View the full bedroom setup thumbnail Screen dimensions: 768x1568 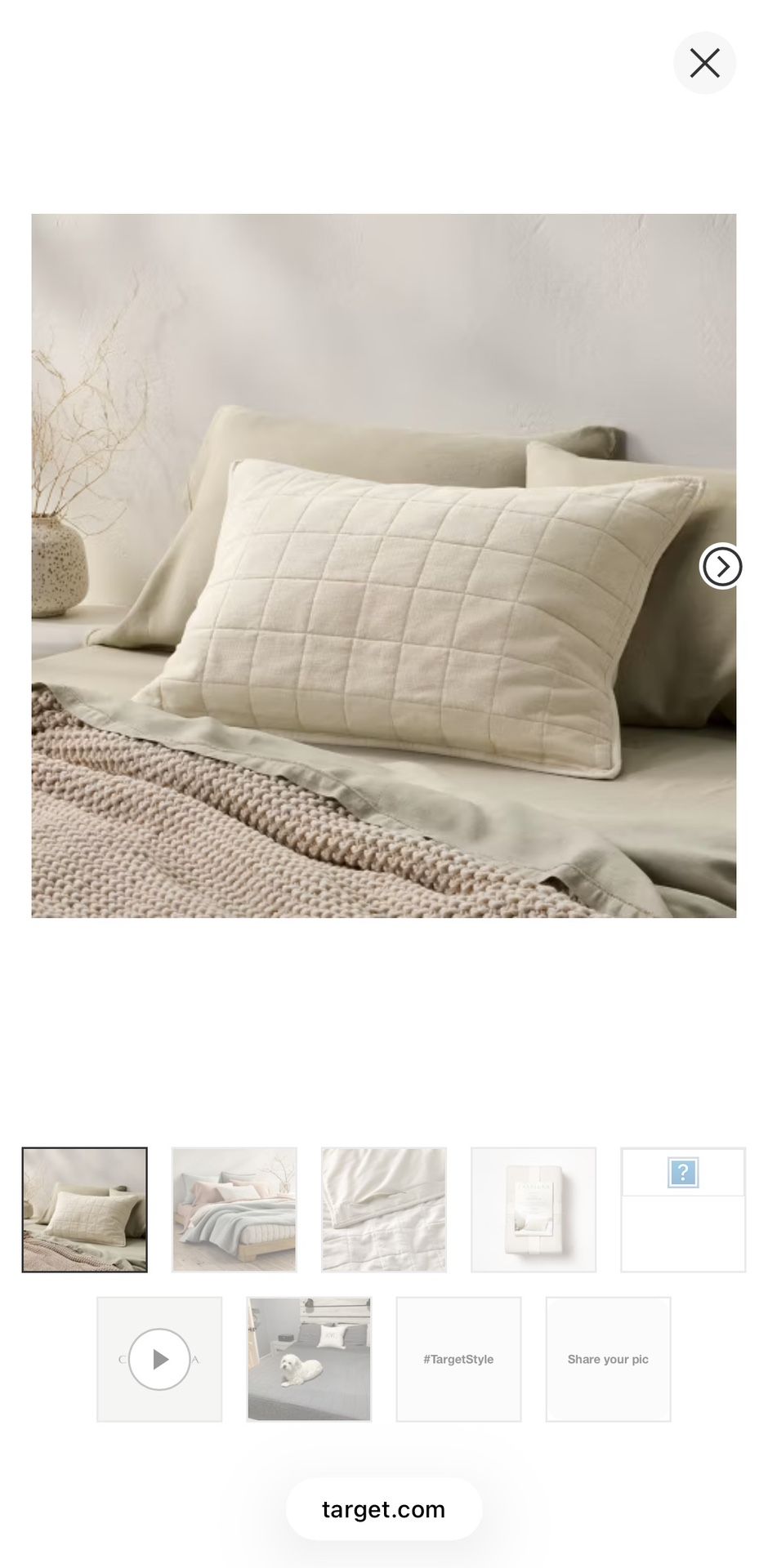click(234, 1209)
